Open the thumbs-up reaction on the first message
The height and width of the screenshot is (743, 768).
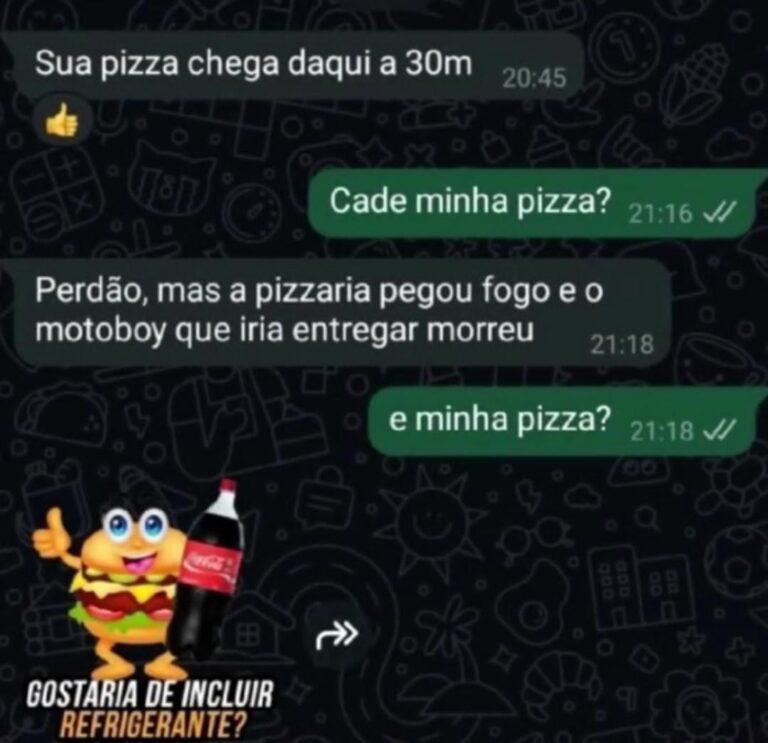pos(61,123)
